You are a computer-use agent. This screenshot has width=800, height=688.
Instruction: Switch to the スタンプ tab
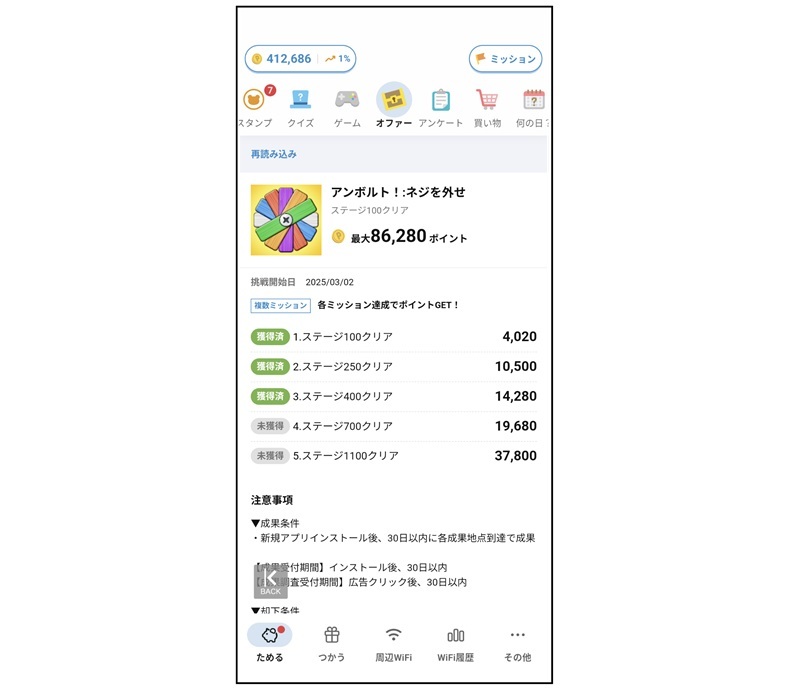click(x=255, y=107)
